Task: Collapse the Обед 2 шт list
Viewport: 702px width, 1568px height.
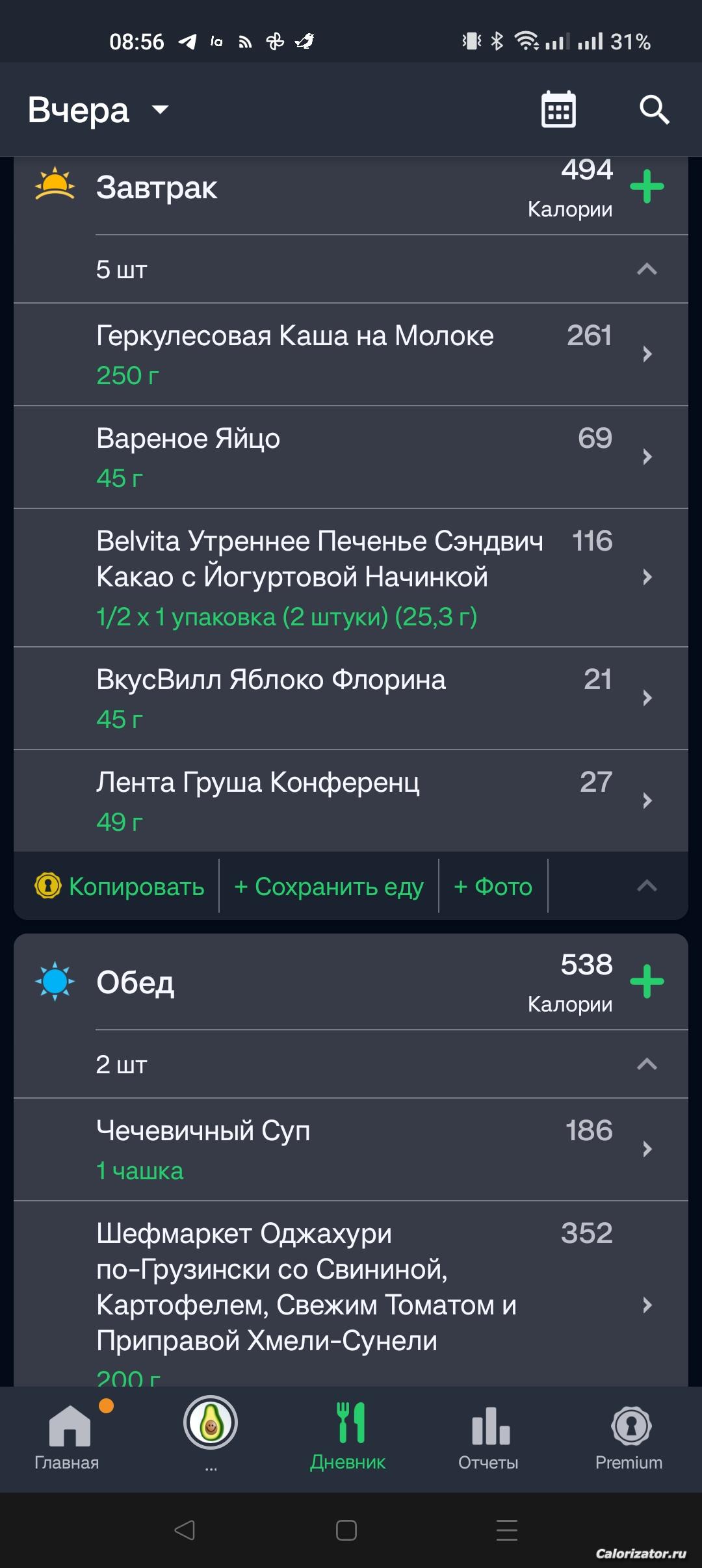Action: tap(646, 1064)
